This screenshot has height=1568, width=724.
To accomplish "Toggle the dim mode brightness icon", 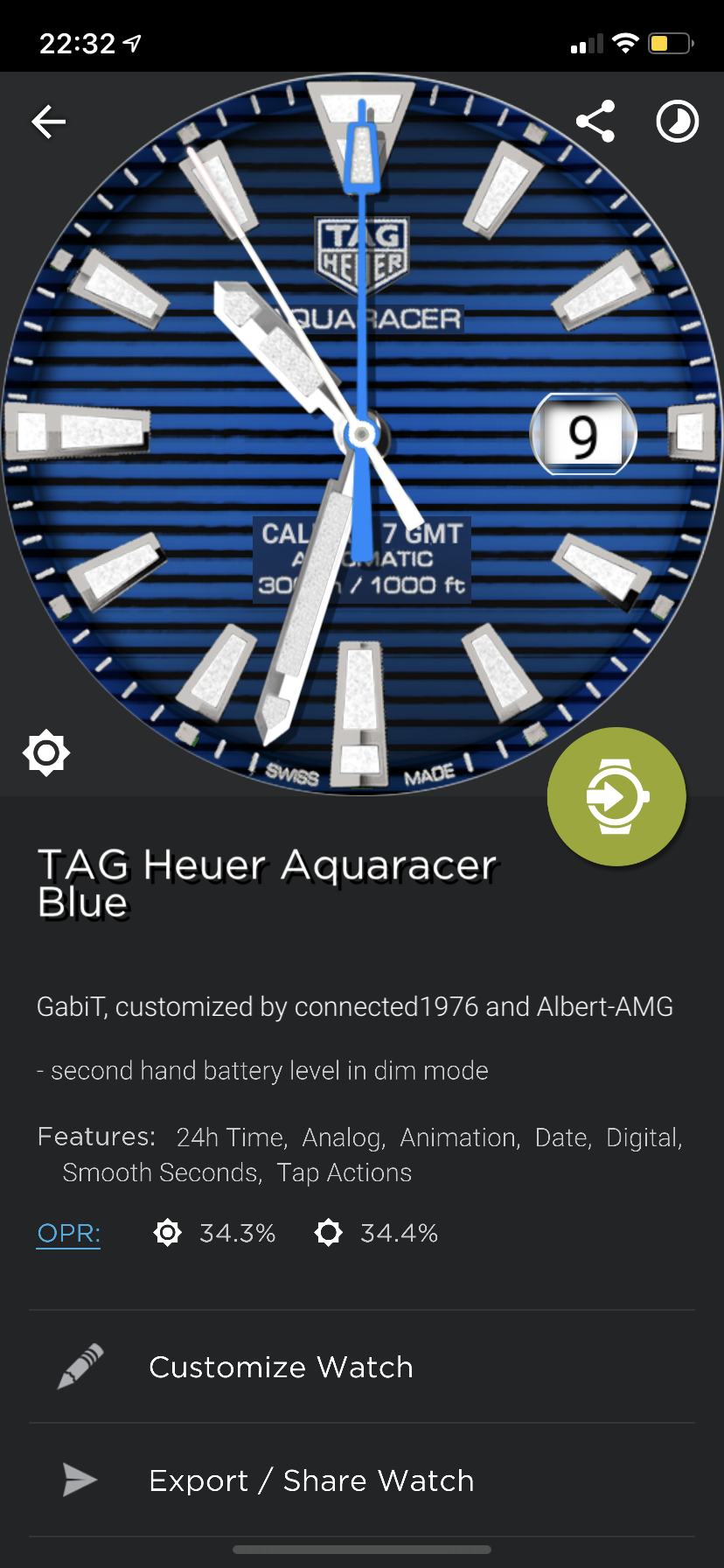I will coord(46,752).
